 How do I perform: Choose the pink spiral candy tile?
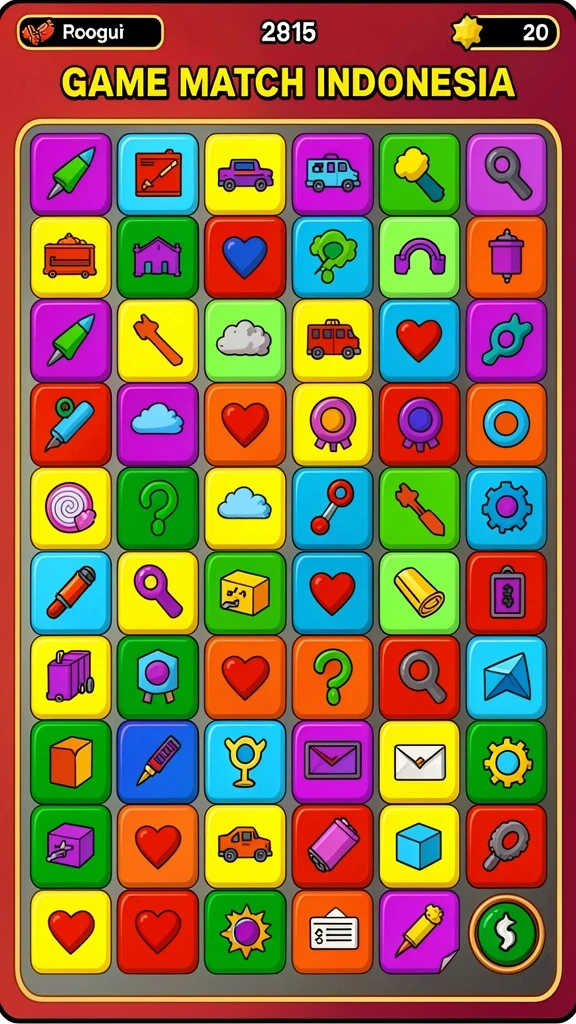71,509
